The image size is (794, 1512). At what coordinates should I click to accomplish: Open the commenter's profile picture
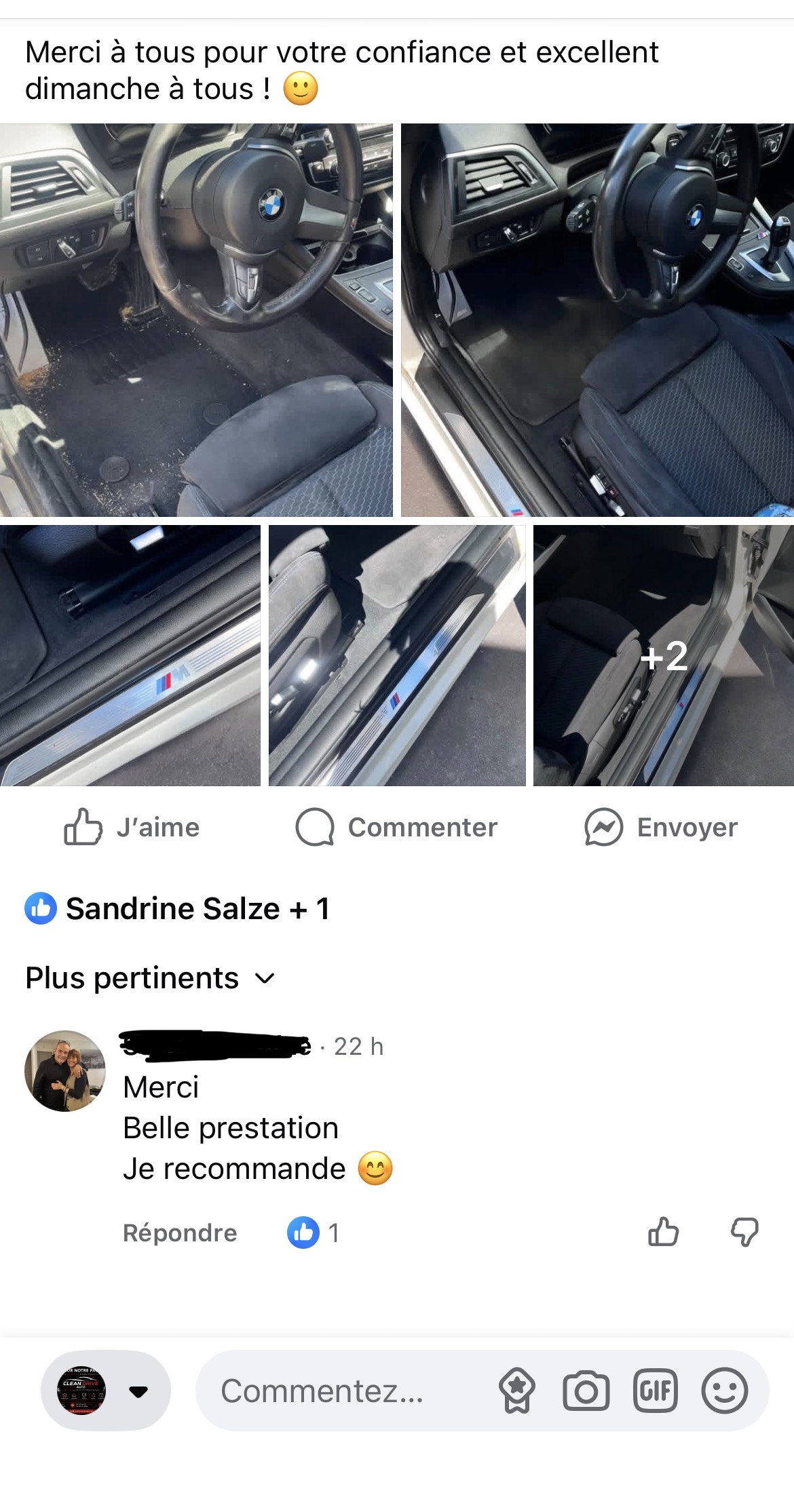(65, 1071)
